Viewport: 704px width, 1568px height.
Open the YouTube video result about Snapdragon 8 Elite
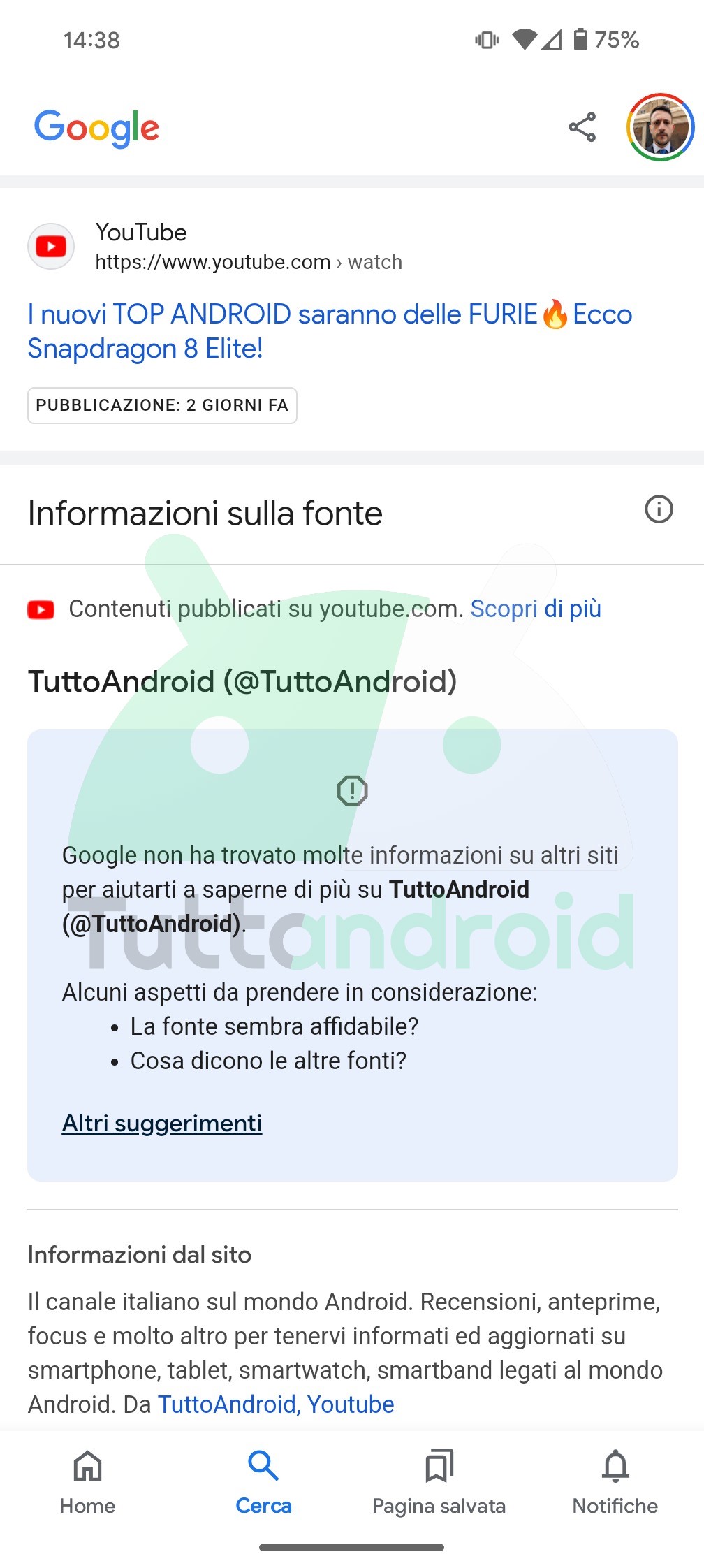(x=330, y=331)
